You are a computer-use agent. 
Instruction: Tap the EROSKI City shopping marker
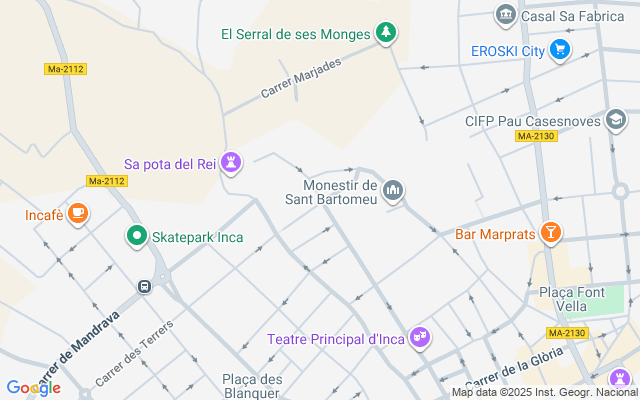[559, 51]
